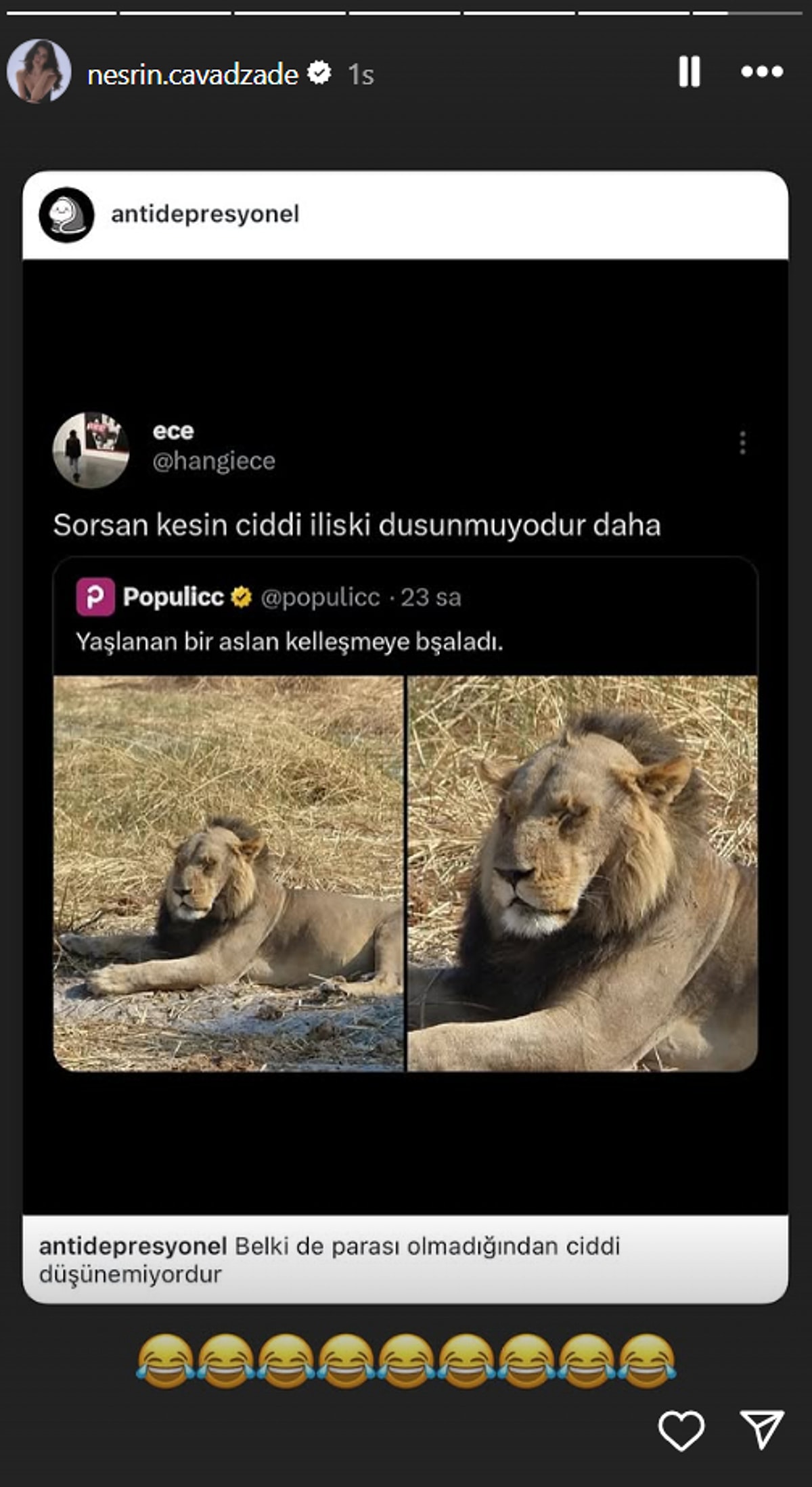Like this story with the heart
The height and width of the screenshot is (1487, 812).
pos(681,1430)
